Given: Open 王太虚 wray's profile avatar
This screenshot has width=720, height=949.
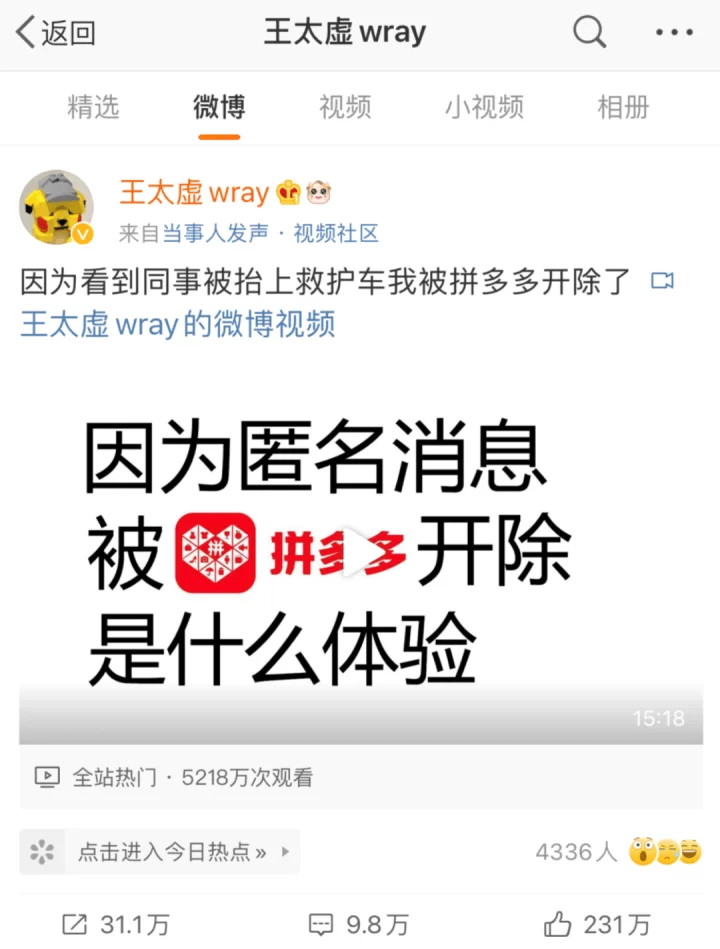Looking at the screenshot, I should 57,208.
